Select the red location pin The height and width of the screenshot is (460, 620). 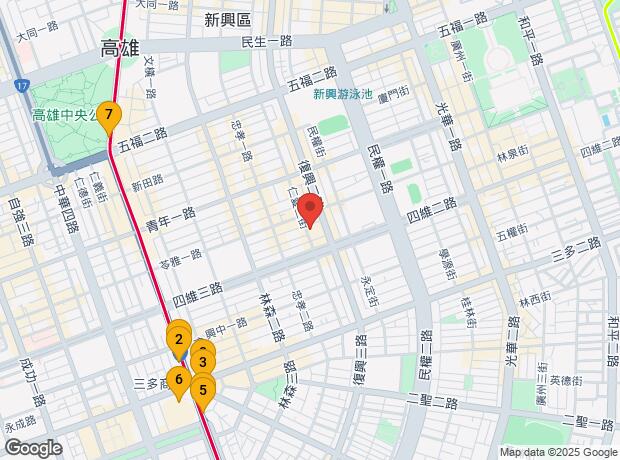point(310,209)
